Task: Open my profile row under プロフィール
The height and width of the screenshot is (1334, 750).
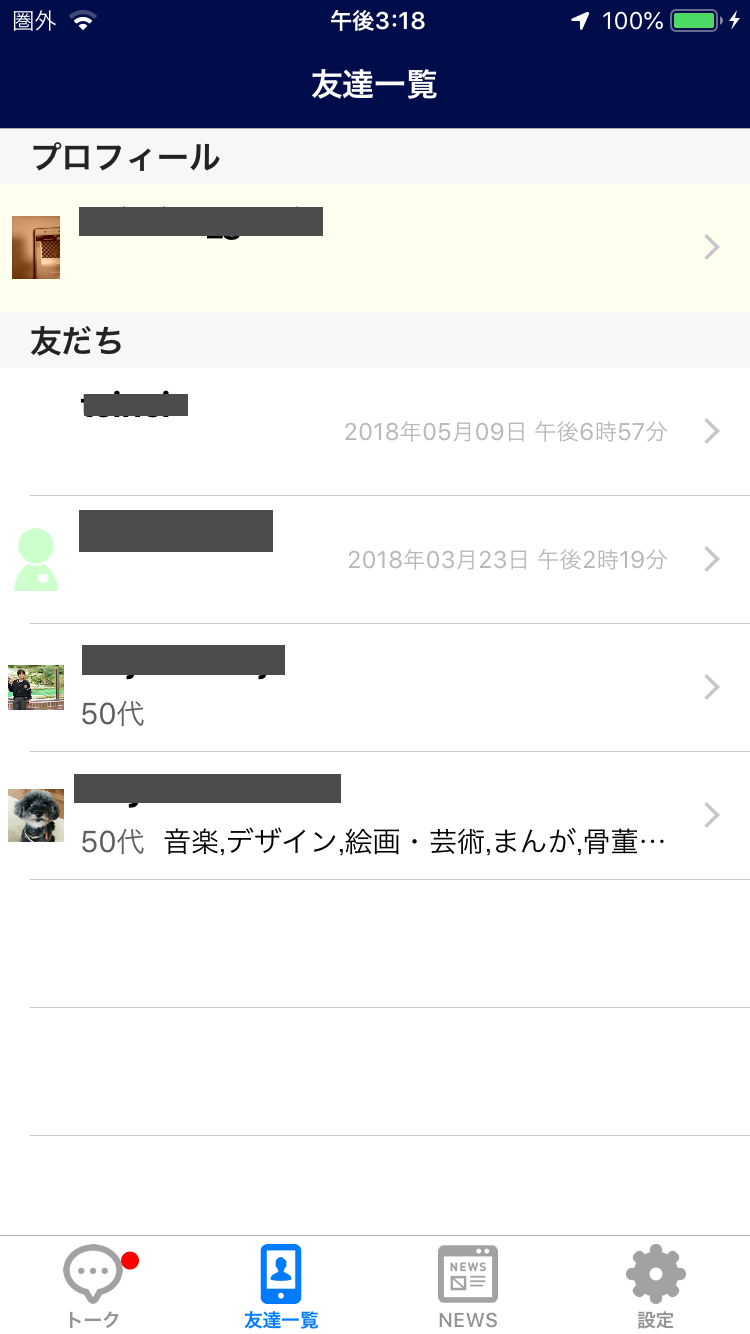Action: click(x=375, y=248)
